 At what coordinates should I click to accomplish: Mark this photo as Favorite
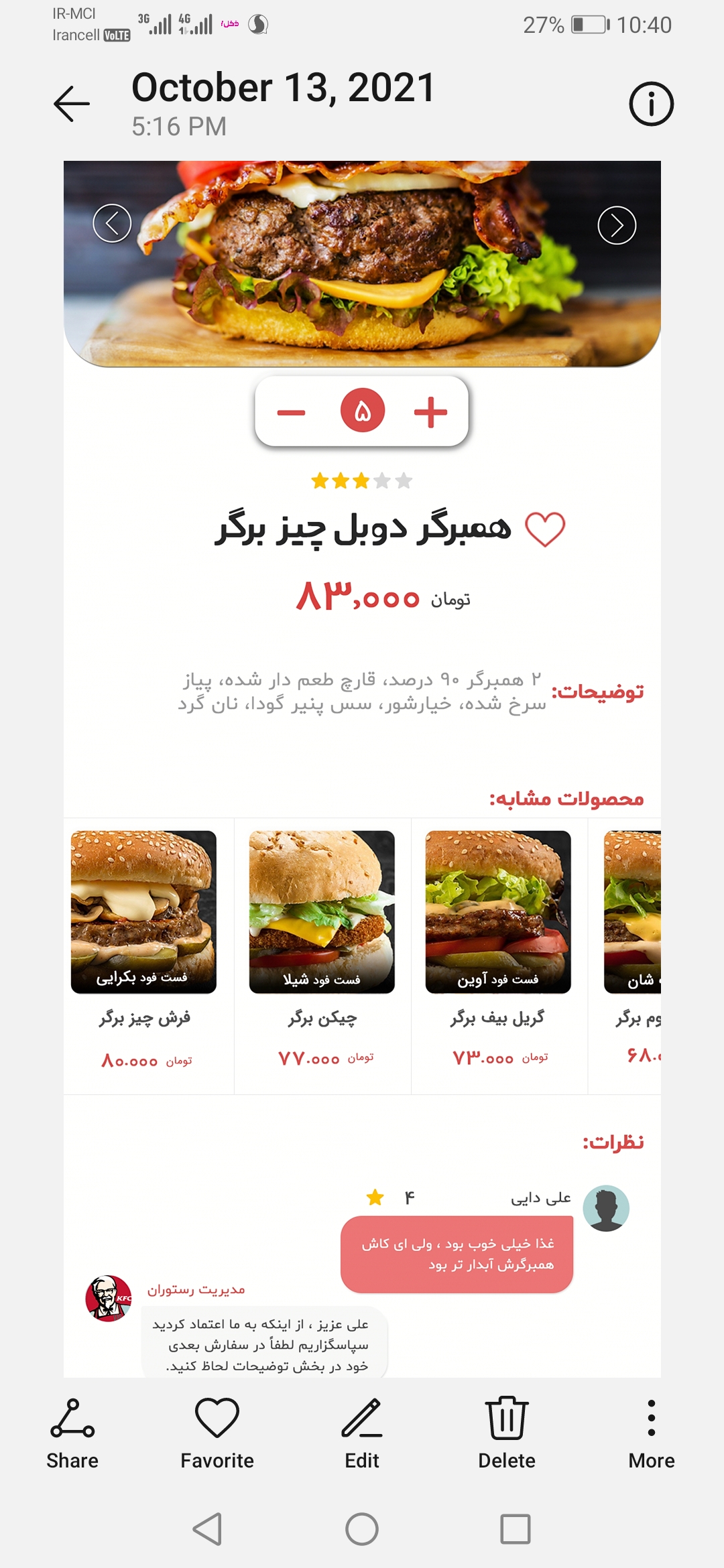coord(217,1434)
